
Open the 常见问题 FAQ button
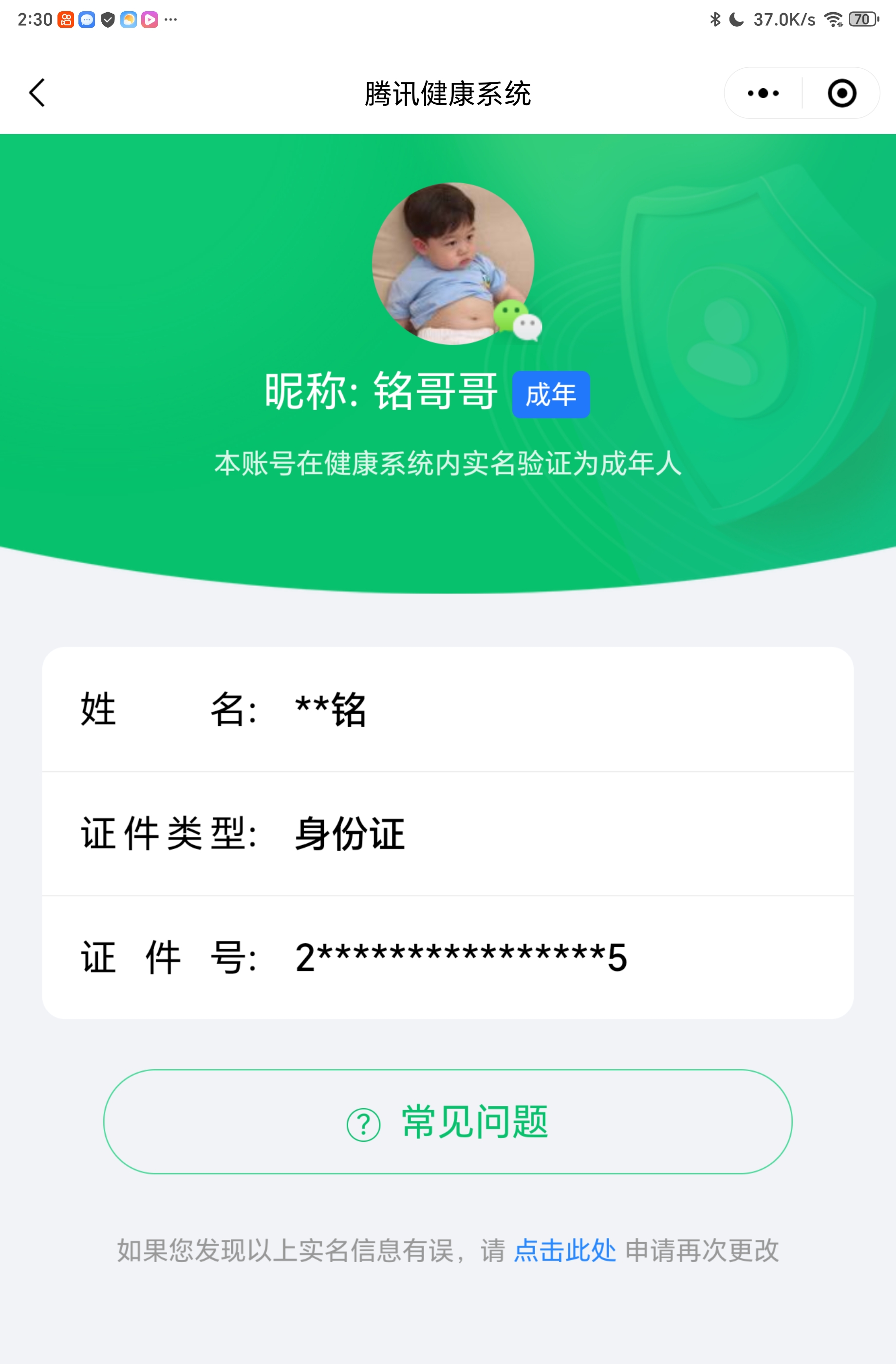pyautogui.click(x=448, y=1121)
